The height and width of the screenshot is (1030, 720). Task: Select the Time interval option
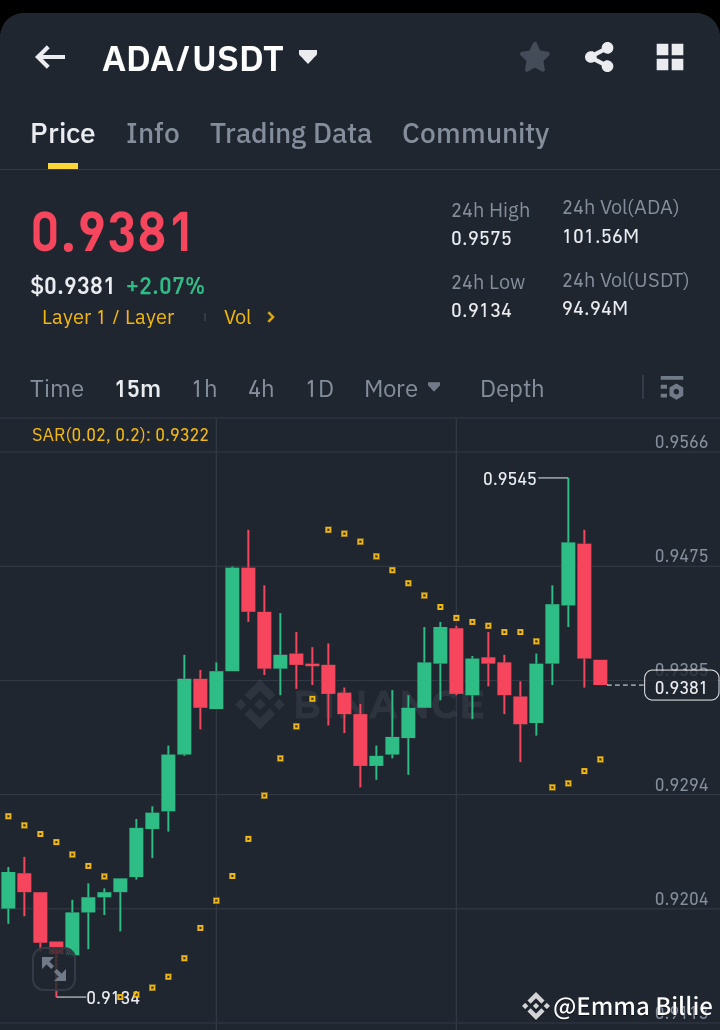pos(57,388)
